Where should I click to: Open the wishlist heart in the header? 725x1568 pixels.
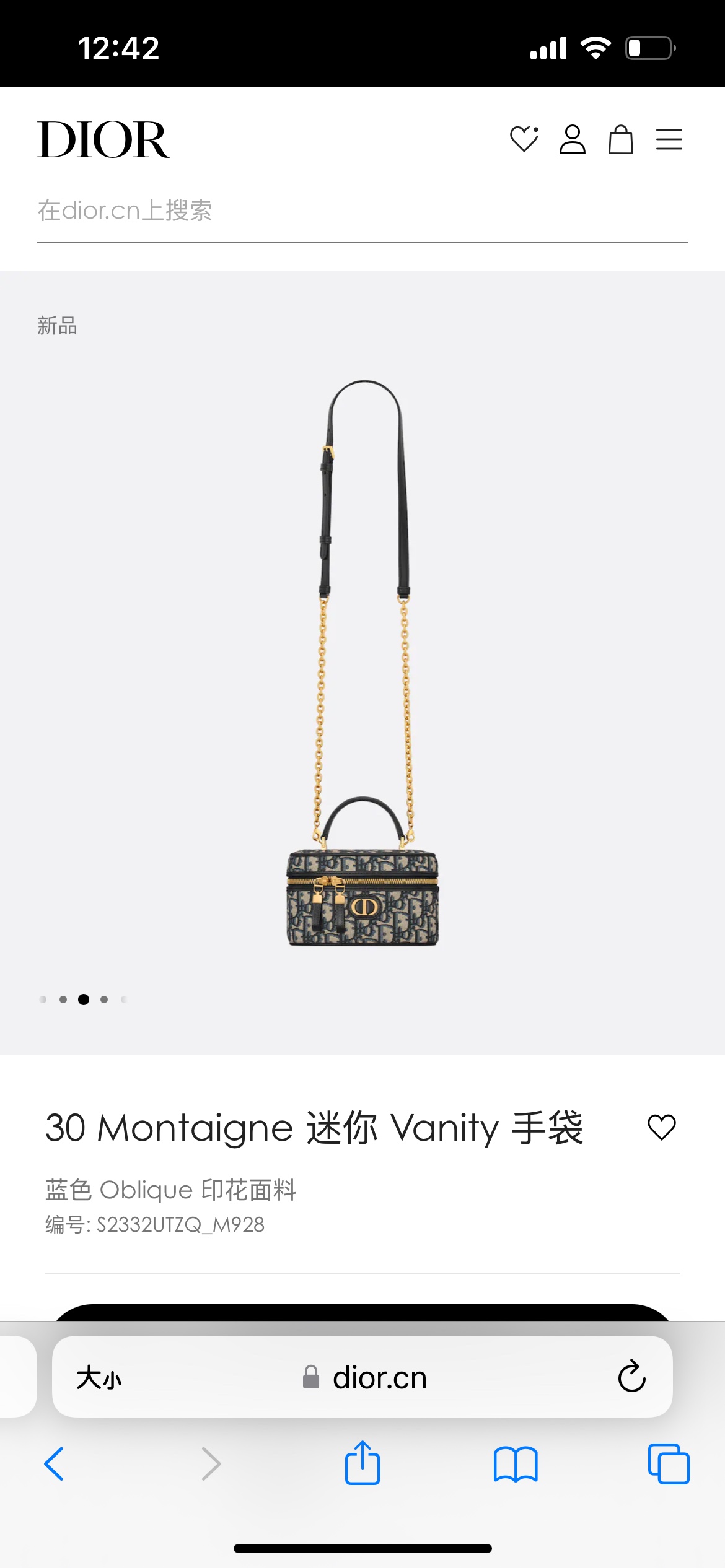(524, 139)
